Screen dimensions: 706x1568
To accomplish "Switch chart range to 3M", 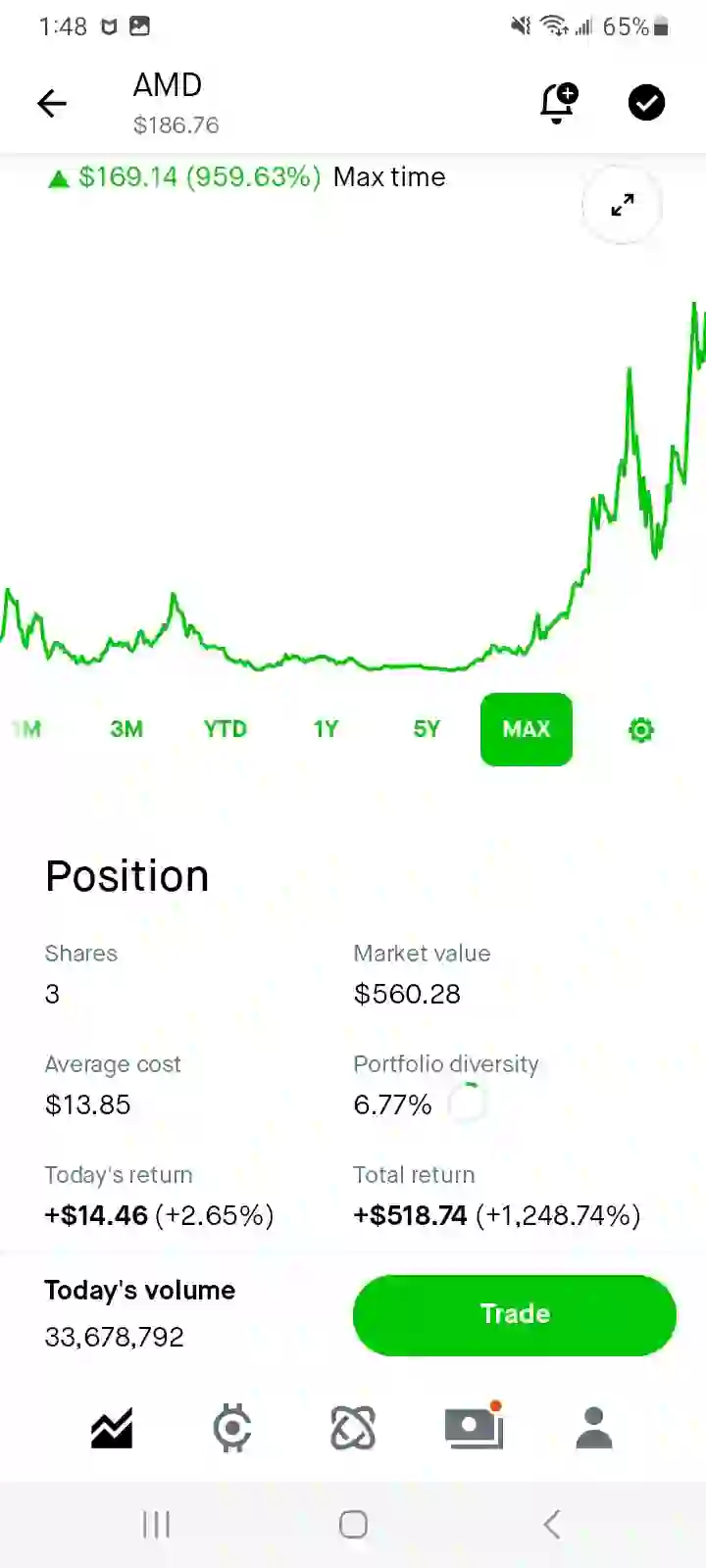I will click(x=126, y=729).
